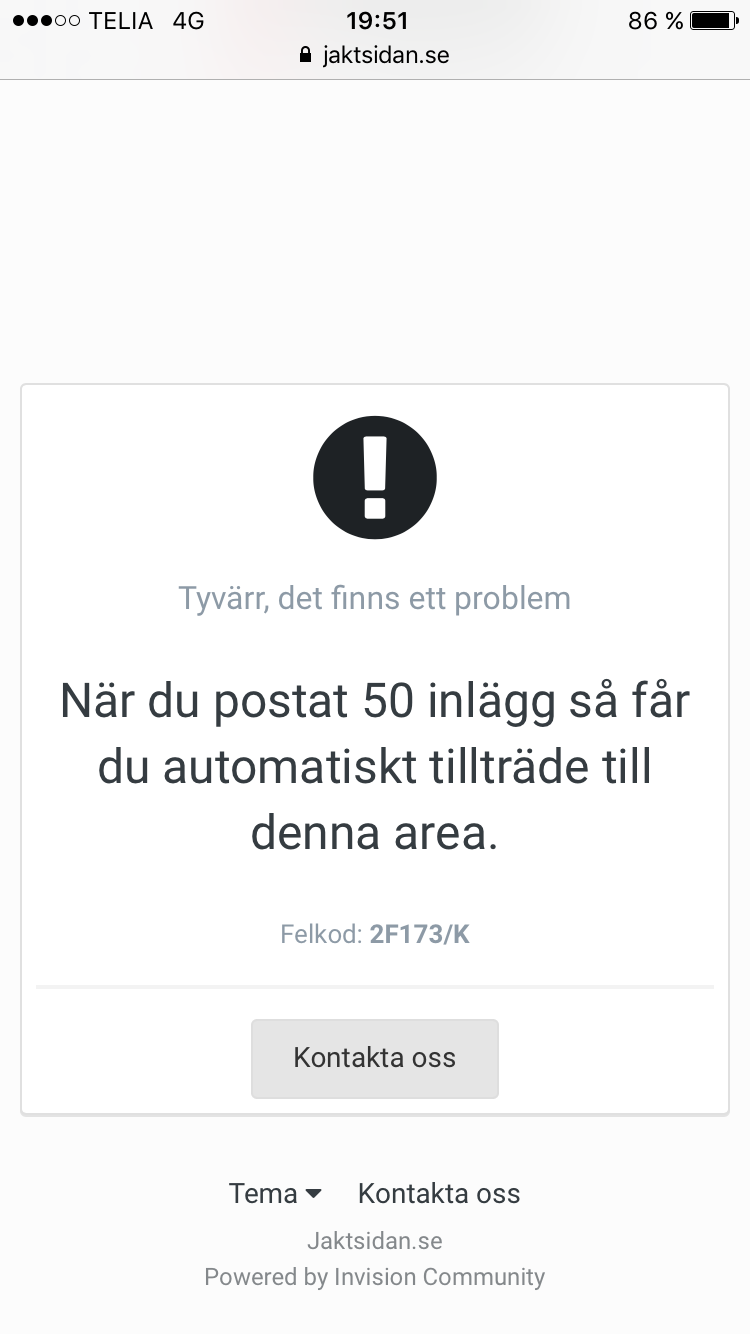Tap the jaktsidan.se address bar
750x1334 pixels.
click(x=375, y=55)
